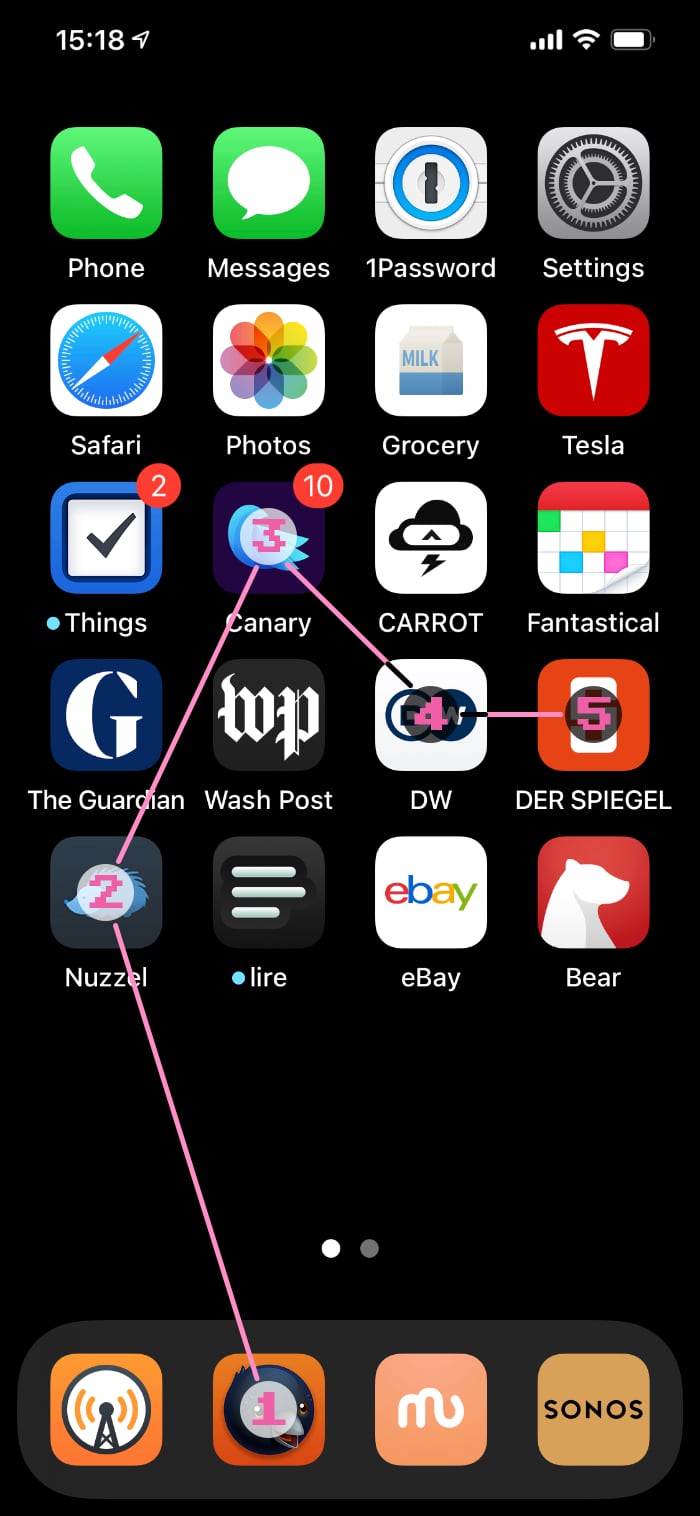700x1516 pixels.
Task: Tap the home screen page indicator dots
Action: click(x=350, y=1248)
